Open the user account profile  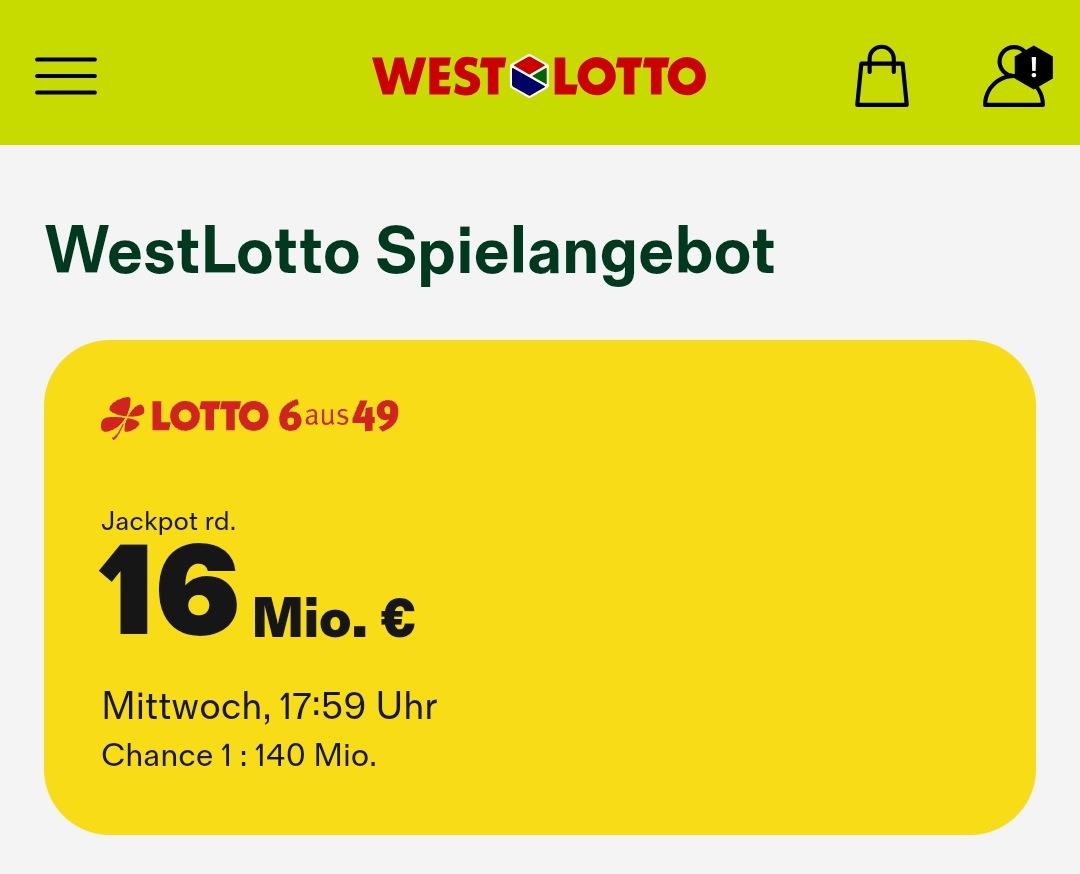(1014, 76)
